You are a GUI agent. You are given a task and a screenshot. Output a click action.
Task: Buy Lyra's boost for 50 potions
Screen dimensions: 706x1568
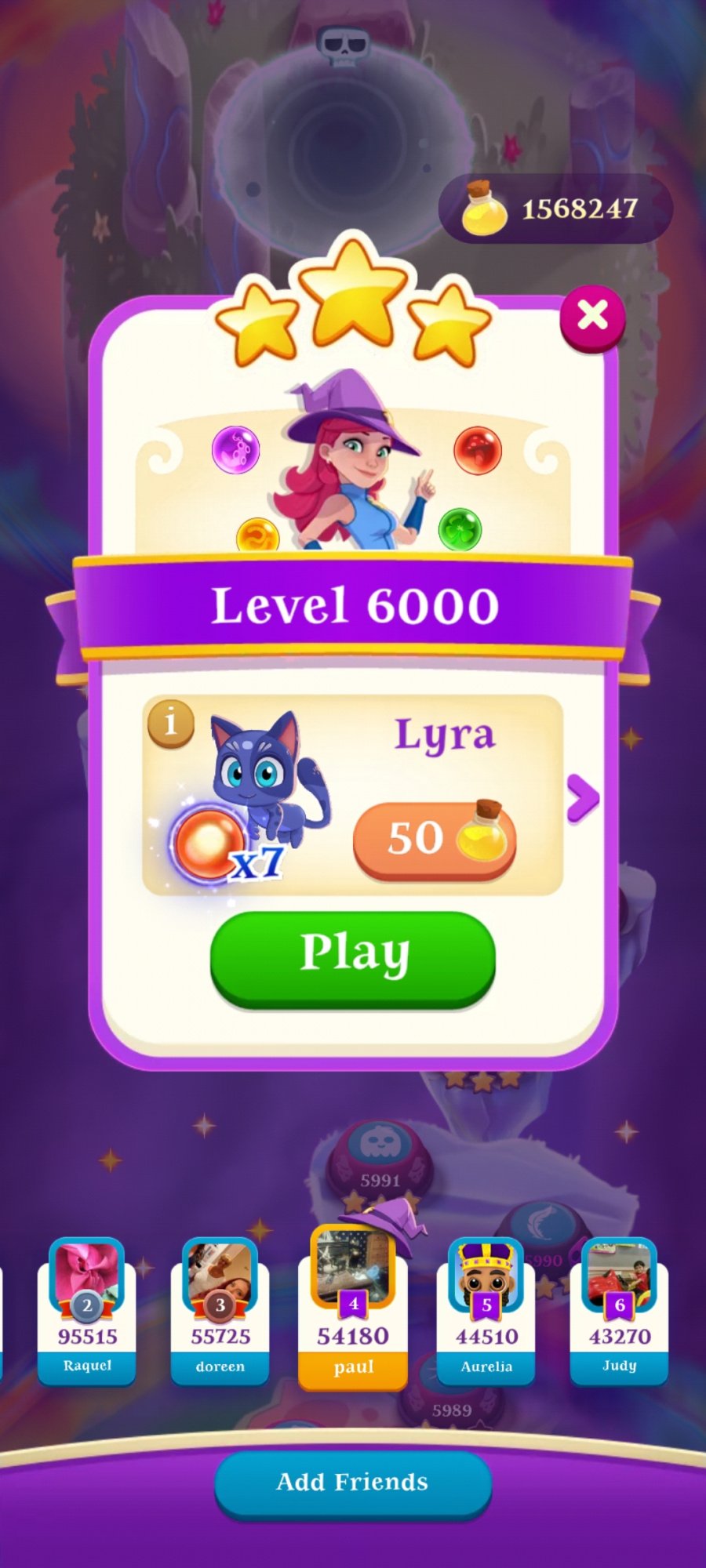[x=435, y=839]
